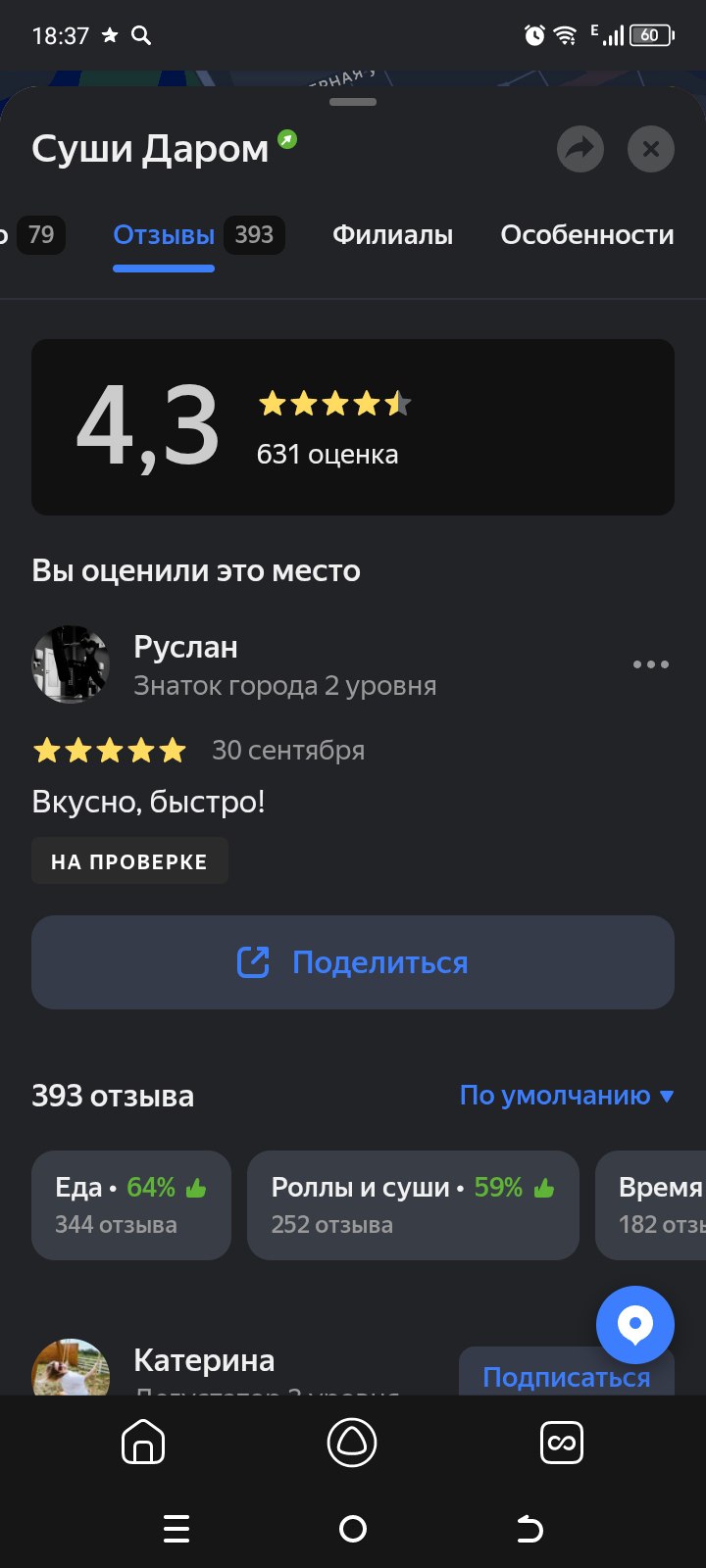Open options menu for Руслан's review
706x1568 pixels.
click(x=650, y=664)
